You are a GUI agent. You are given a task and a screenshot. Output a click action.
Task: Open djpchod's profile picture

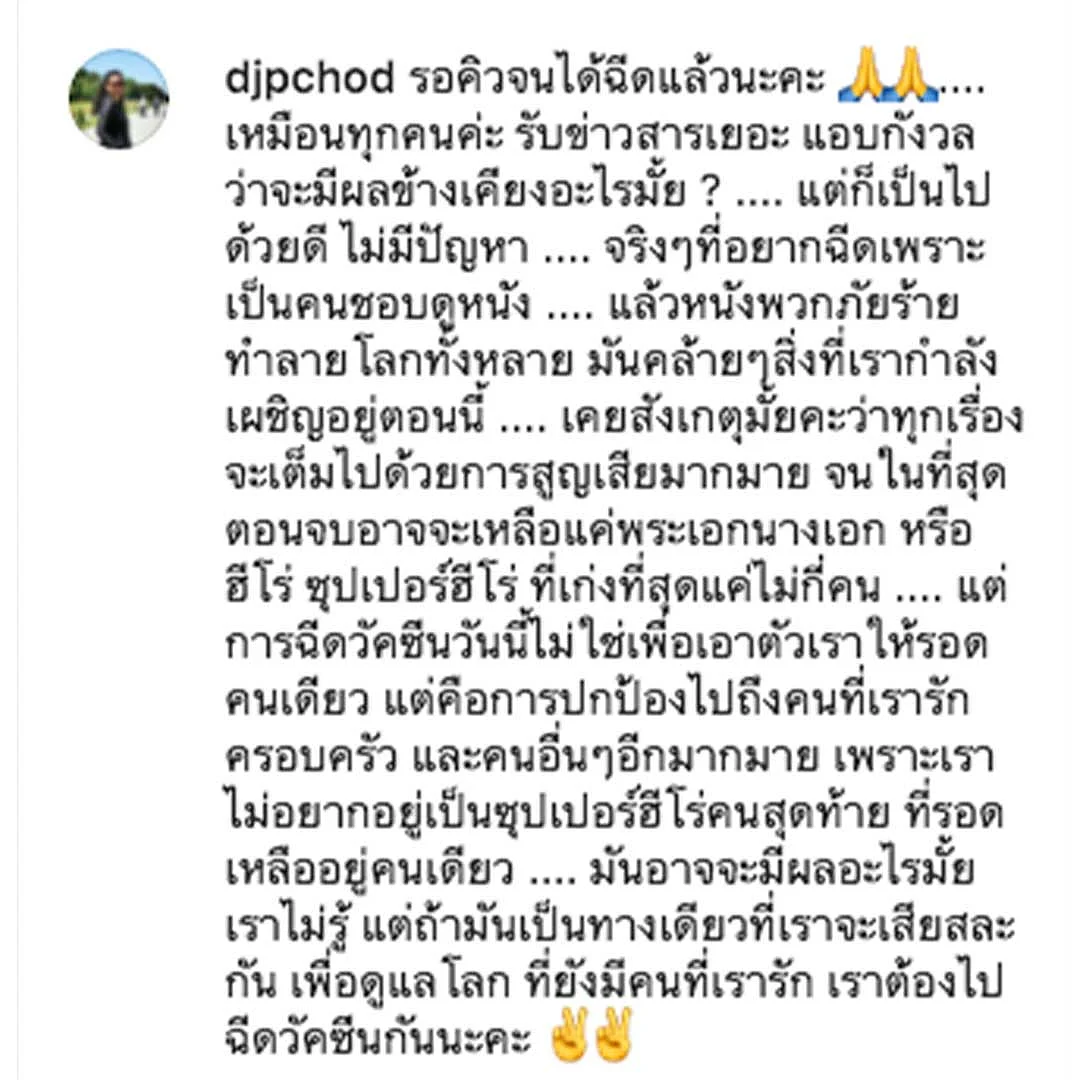pos(118,99)
